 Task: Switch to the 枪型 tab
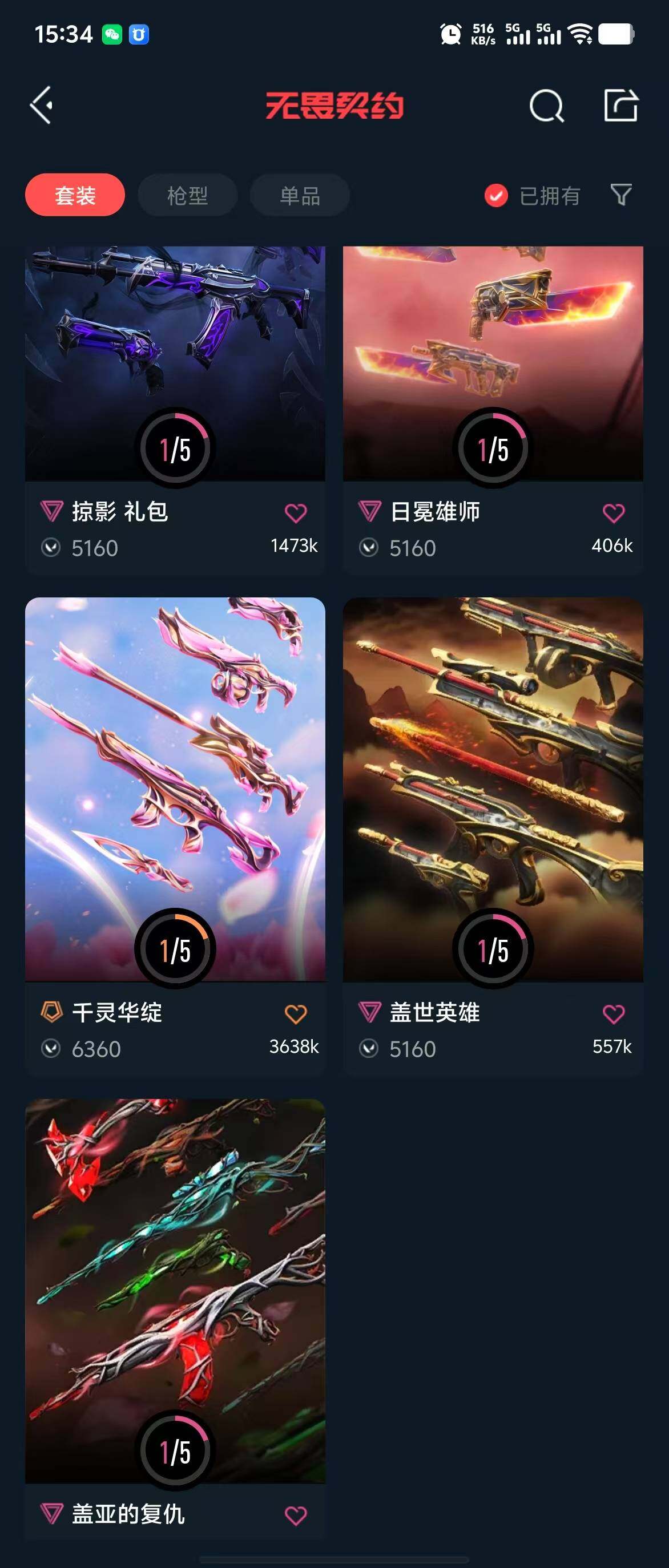point(187,195)
